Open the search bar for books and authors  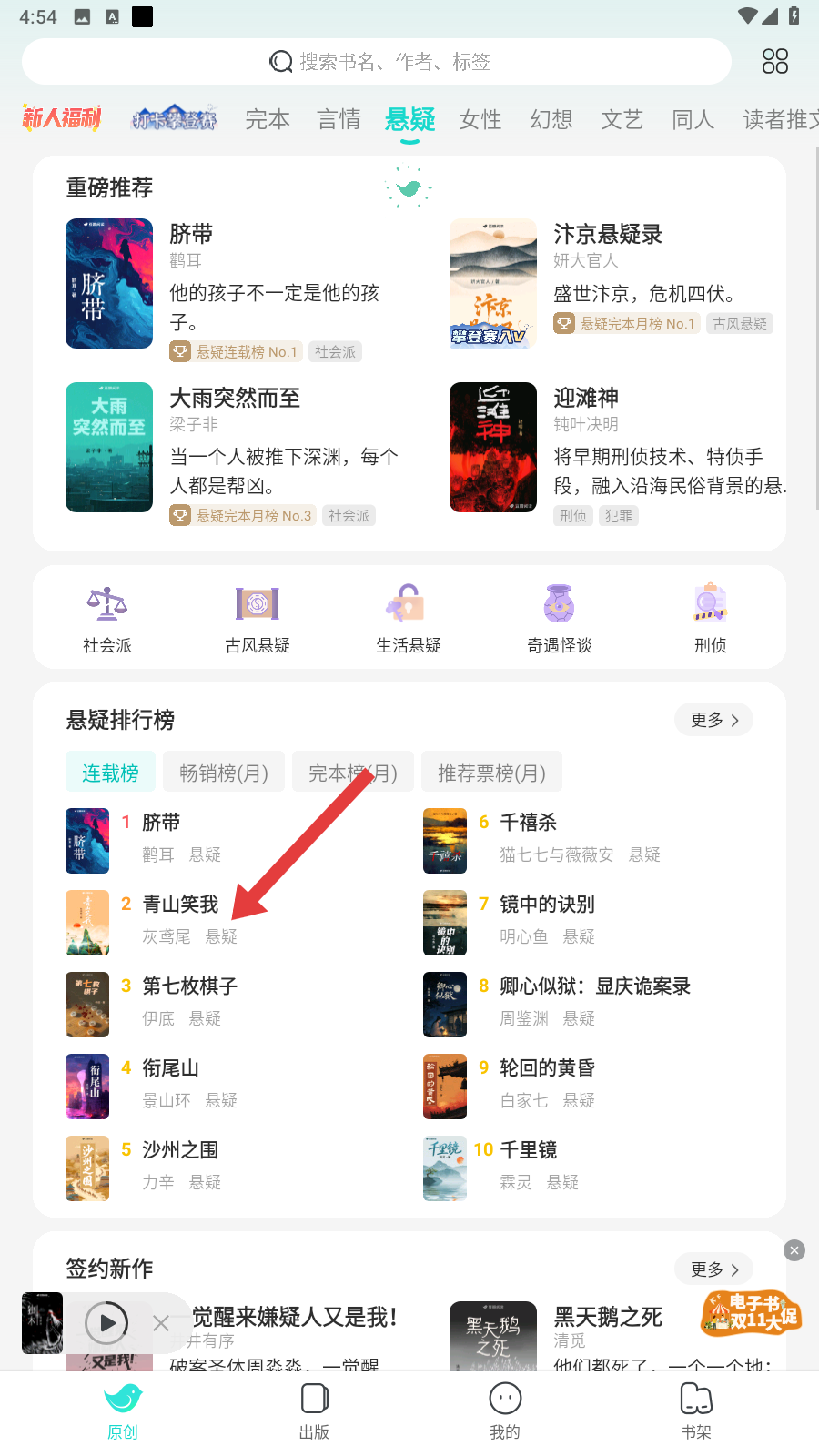tap(377, 62)
